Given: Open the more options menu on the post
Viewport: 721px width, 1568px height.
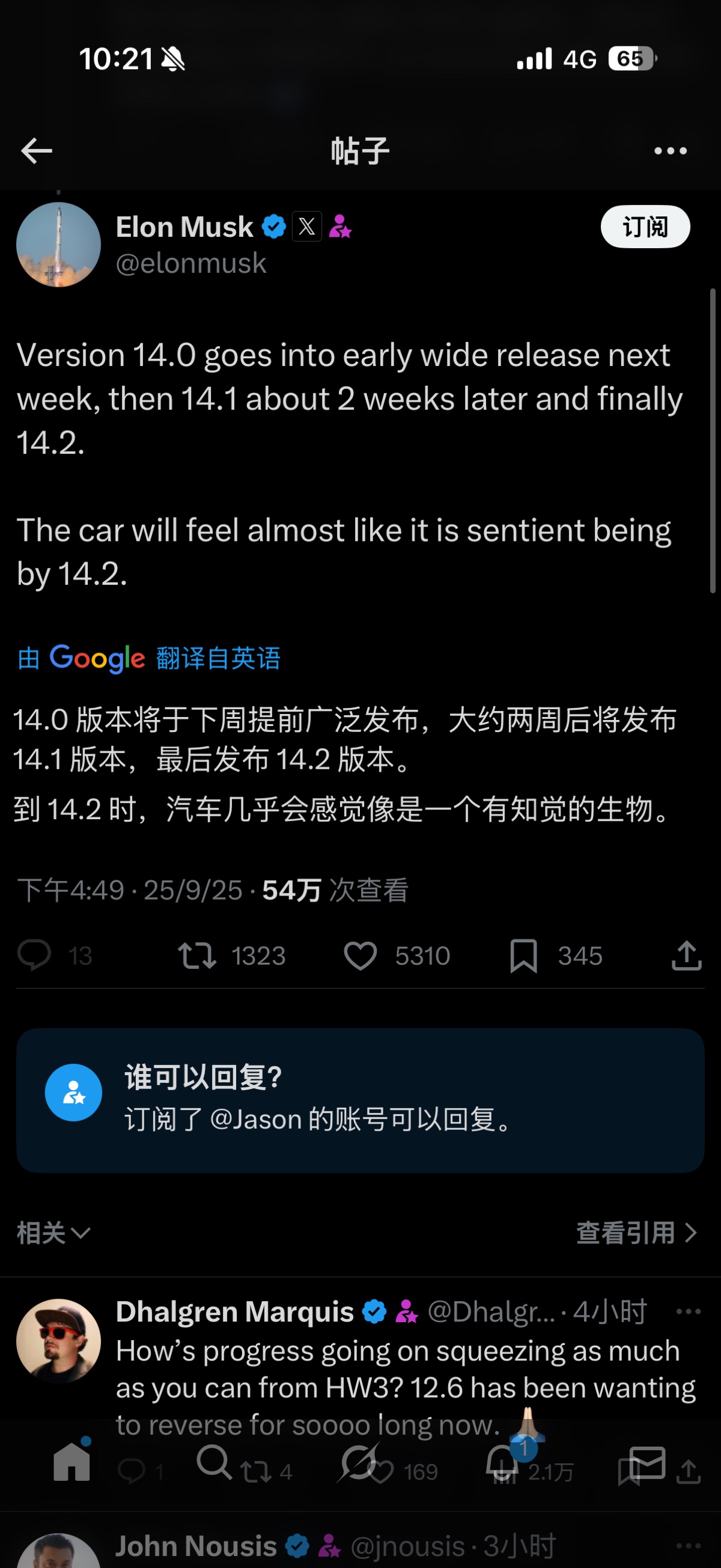Looking at the screenshot, I should (x=669, y=150).
